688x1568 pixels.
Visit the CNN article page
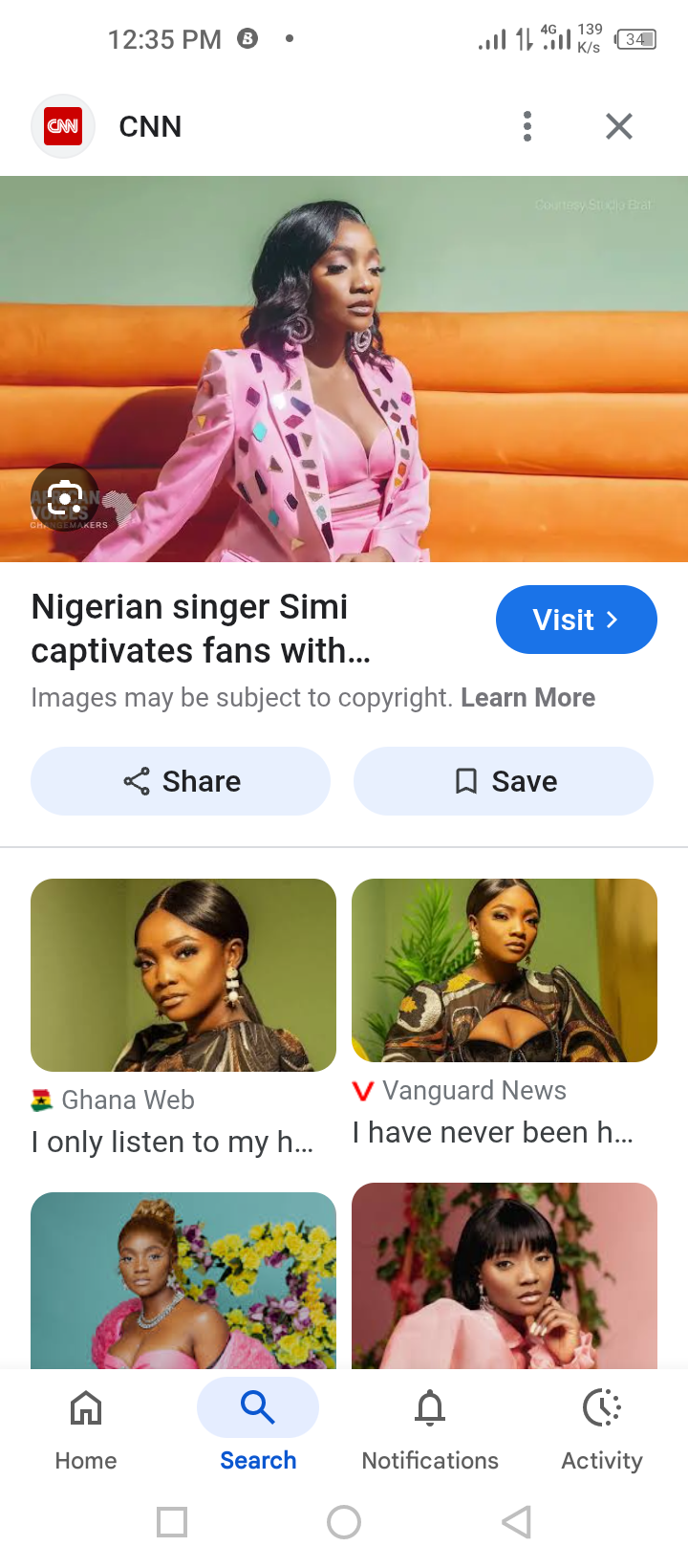[x=576, y=620]
